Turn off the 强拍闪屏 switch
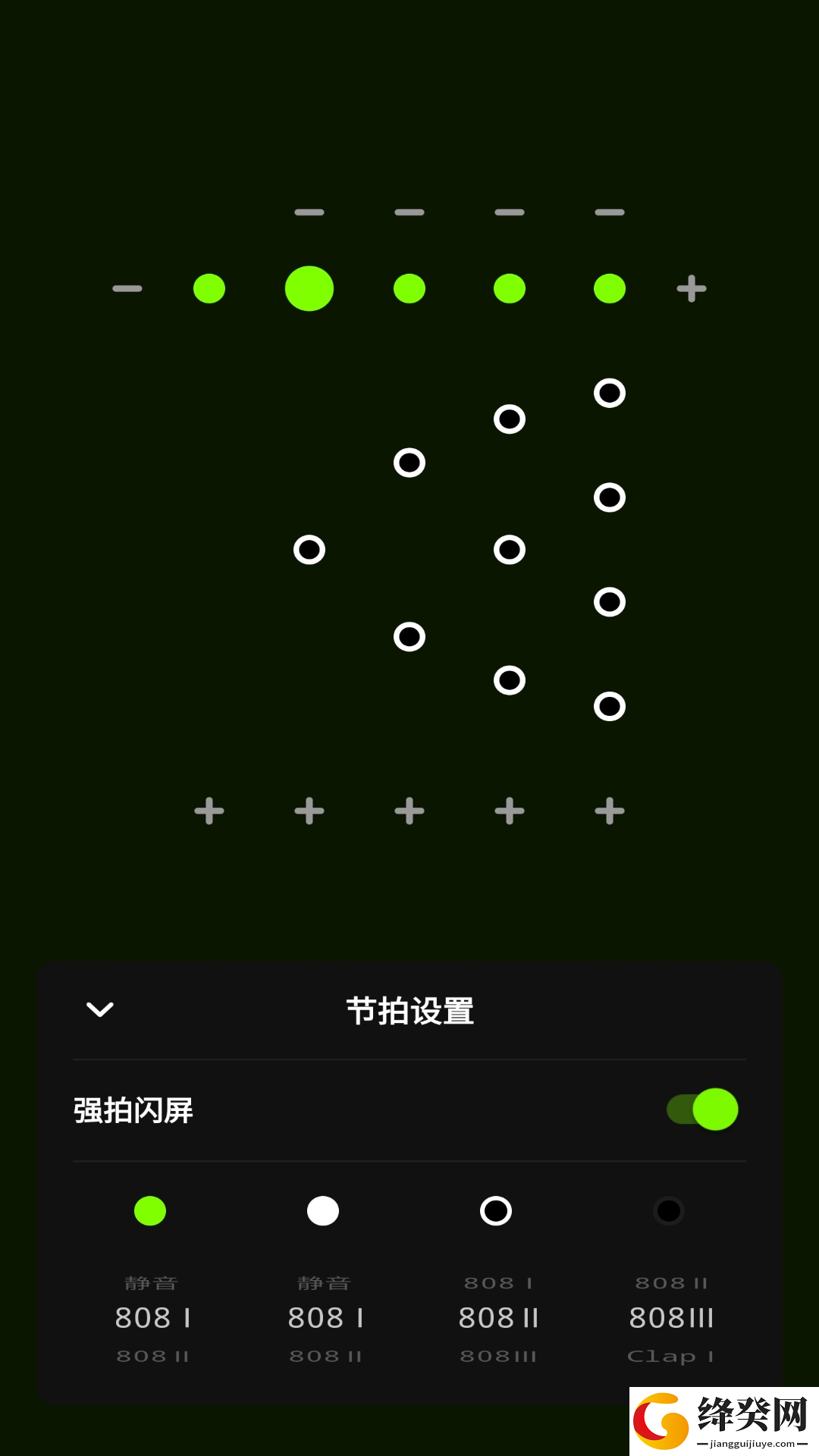This screenshot has width=819, height=1456. pos(702,1109)
